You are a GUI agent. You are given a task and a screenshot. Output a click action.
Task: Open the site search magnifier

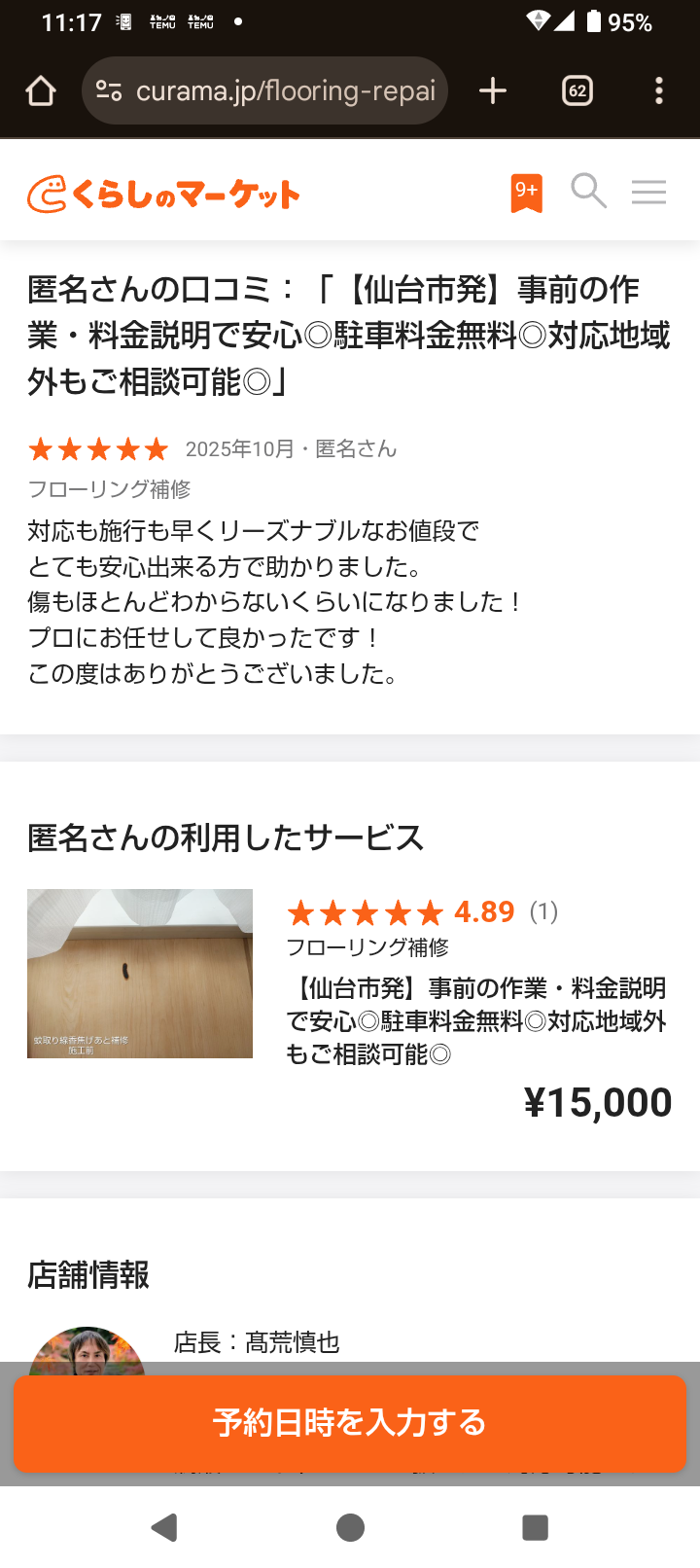pos(588,192)
